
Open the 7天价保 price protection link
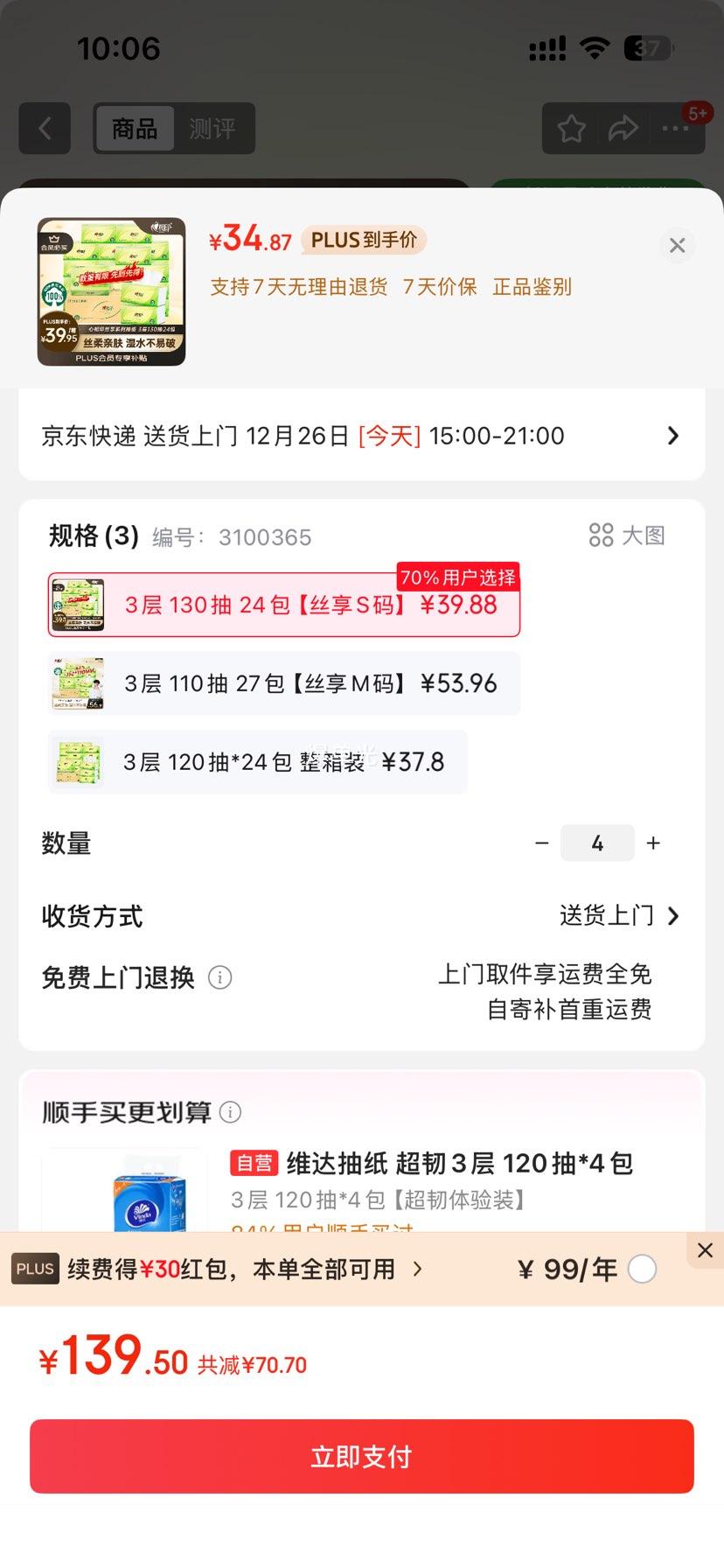tap(441, 286)
